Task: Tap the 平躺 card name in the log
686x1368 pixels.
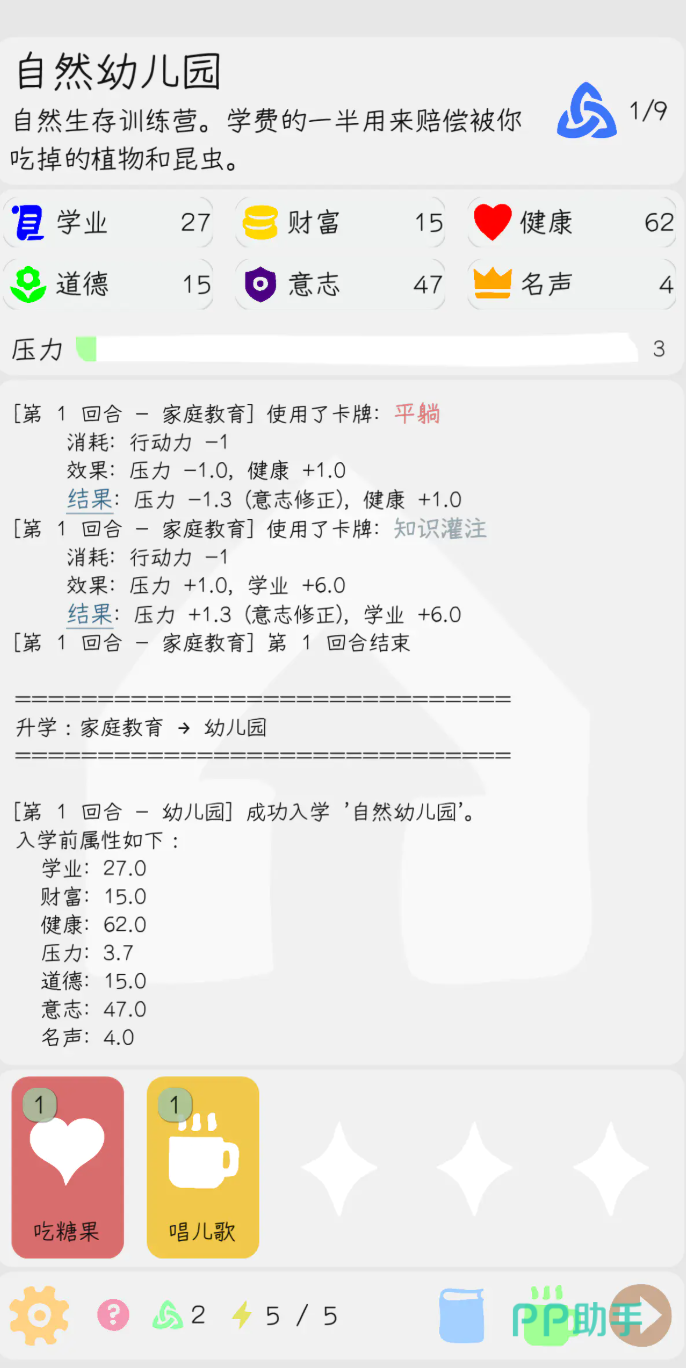Action: 417,414
